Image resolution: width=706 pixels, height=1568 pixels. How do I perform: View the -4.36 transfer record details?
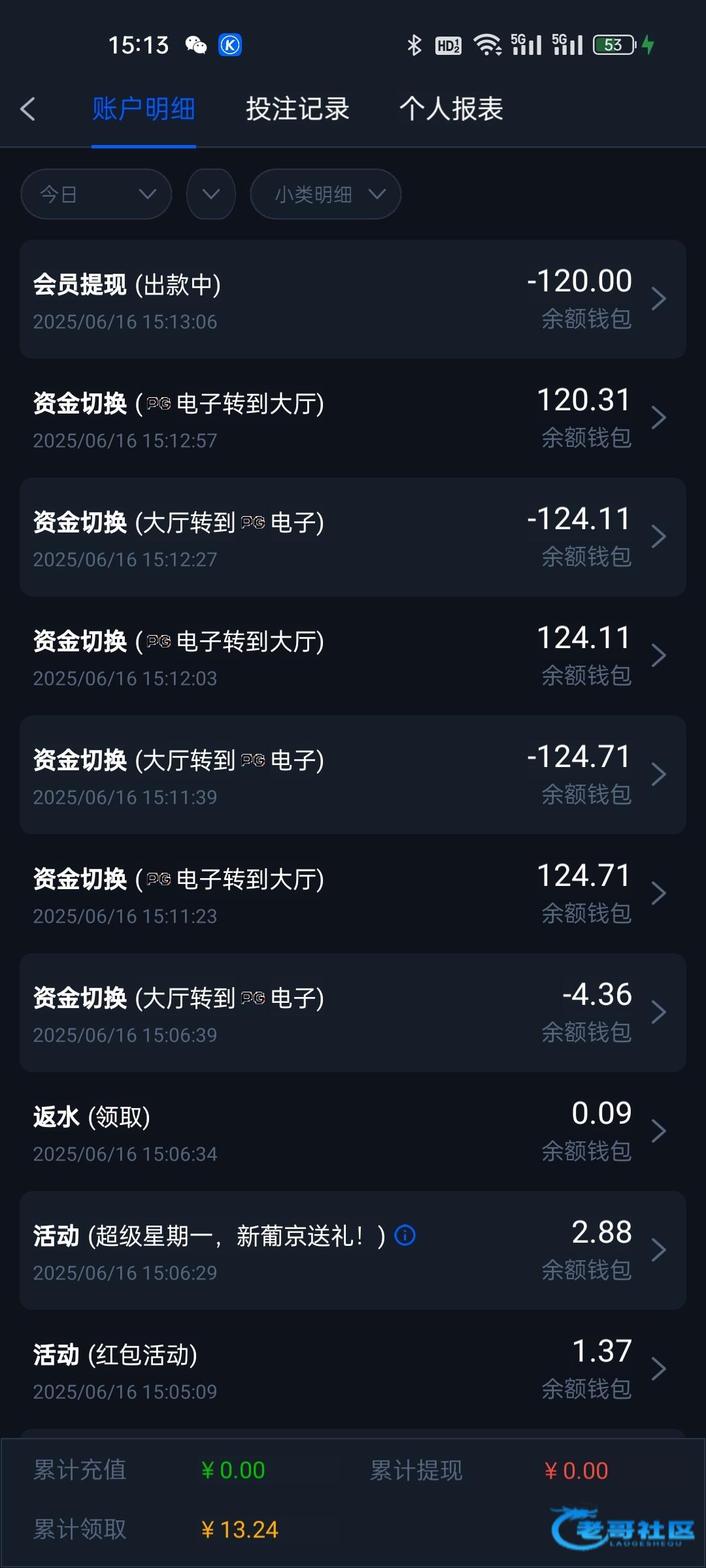[353, 1013]
